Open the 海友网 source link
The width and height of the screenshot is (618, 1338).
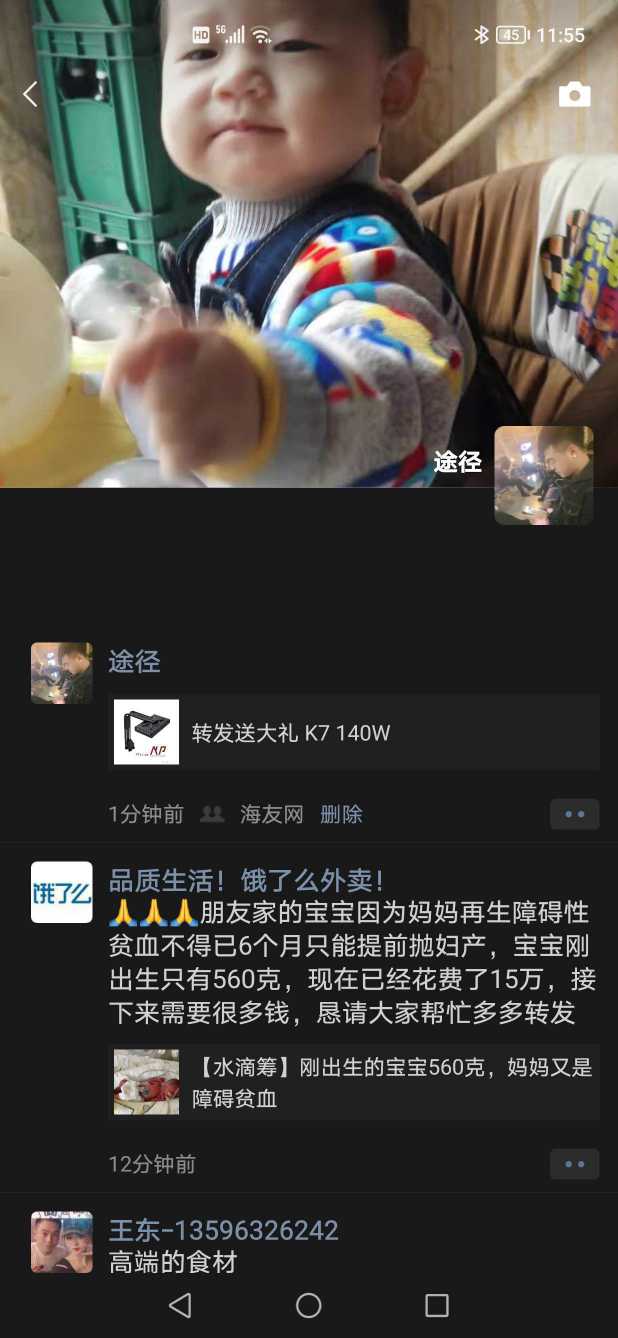[x=271, y=814]
